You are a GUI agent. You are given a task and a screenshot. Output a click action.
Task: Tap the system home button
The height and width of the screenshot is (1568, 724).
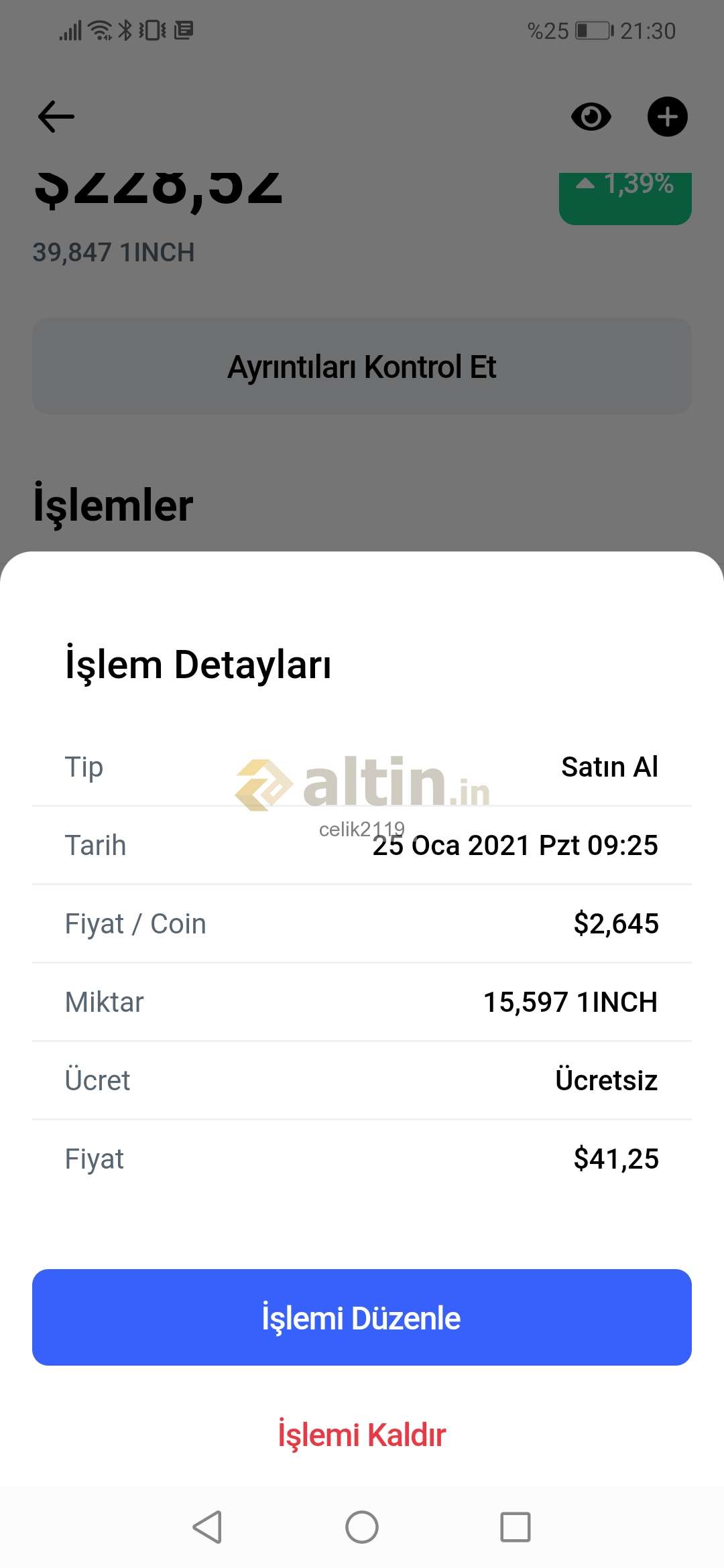pos(362,1527)
